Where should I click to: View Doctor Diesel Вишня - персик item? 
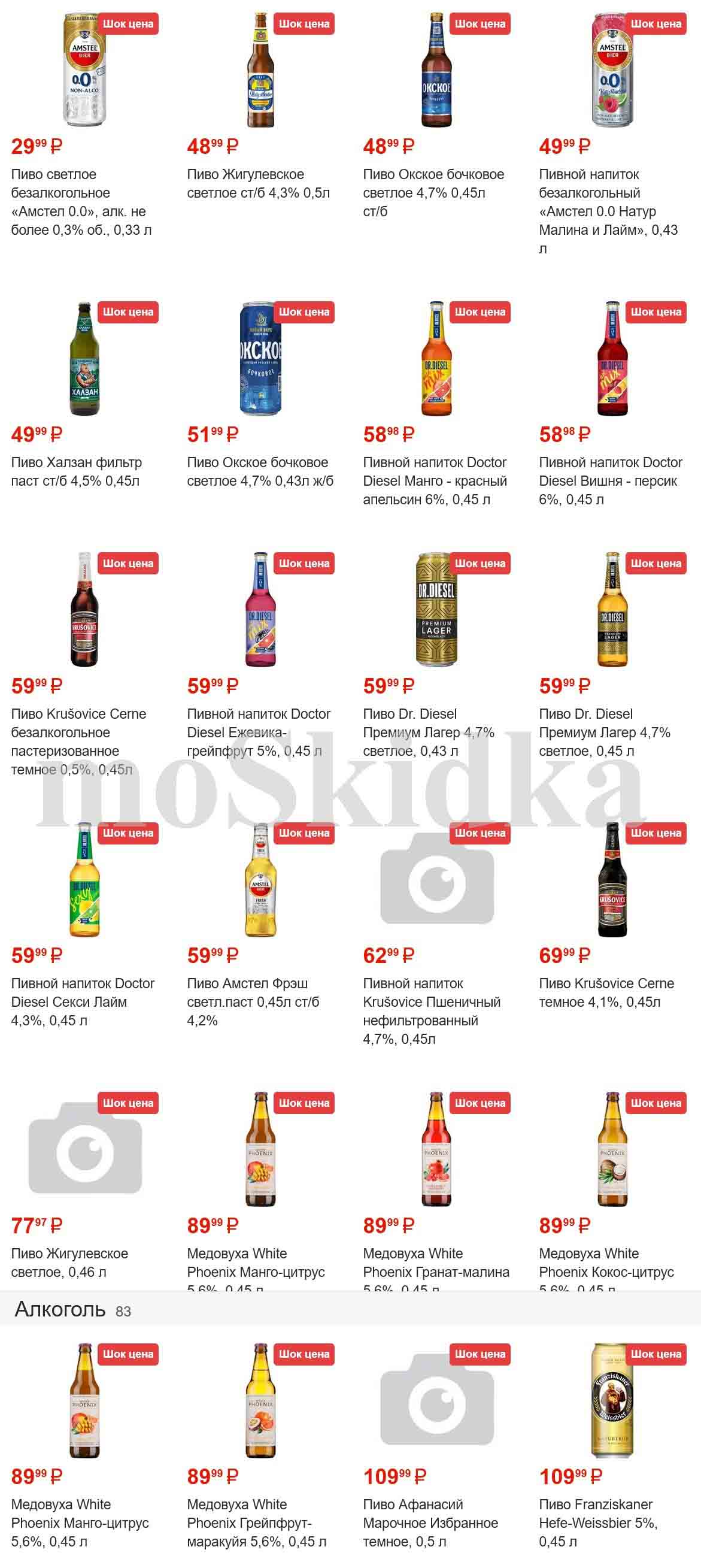612,359
